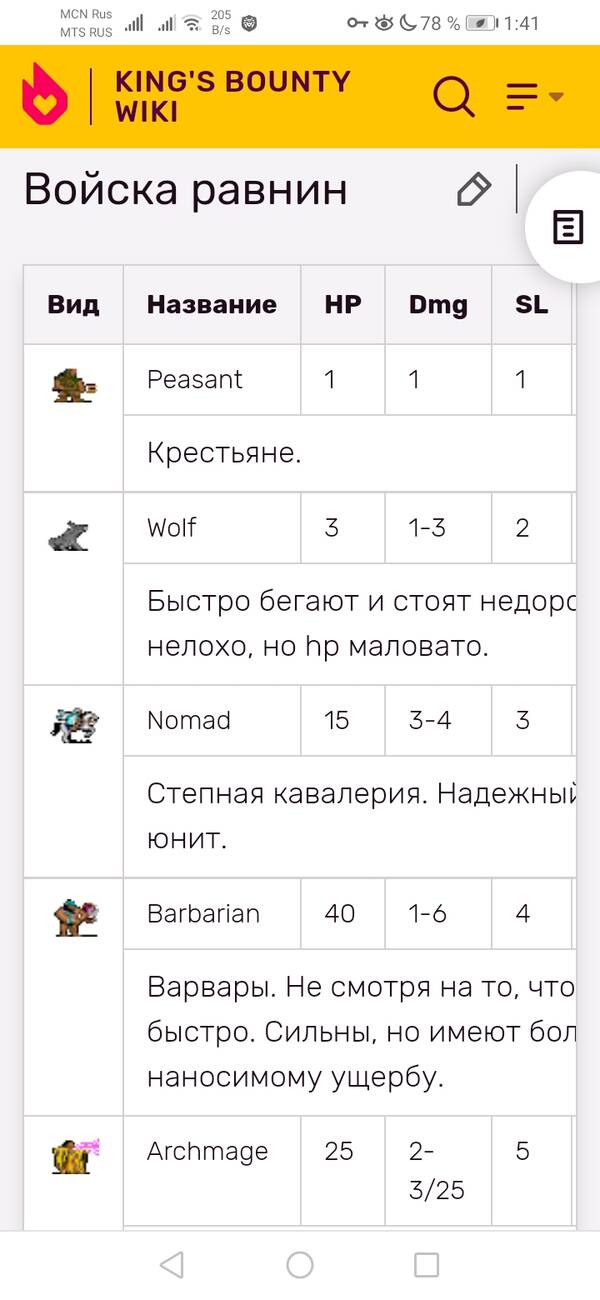Image resolution: width=600 pixels, height=1300 pixels.
Task: Open the wiki search
Action: click(x=454, y=96)
